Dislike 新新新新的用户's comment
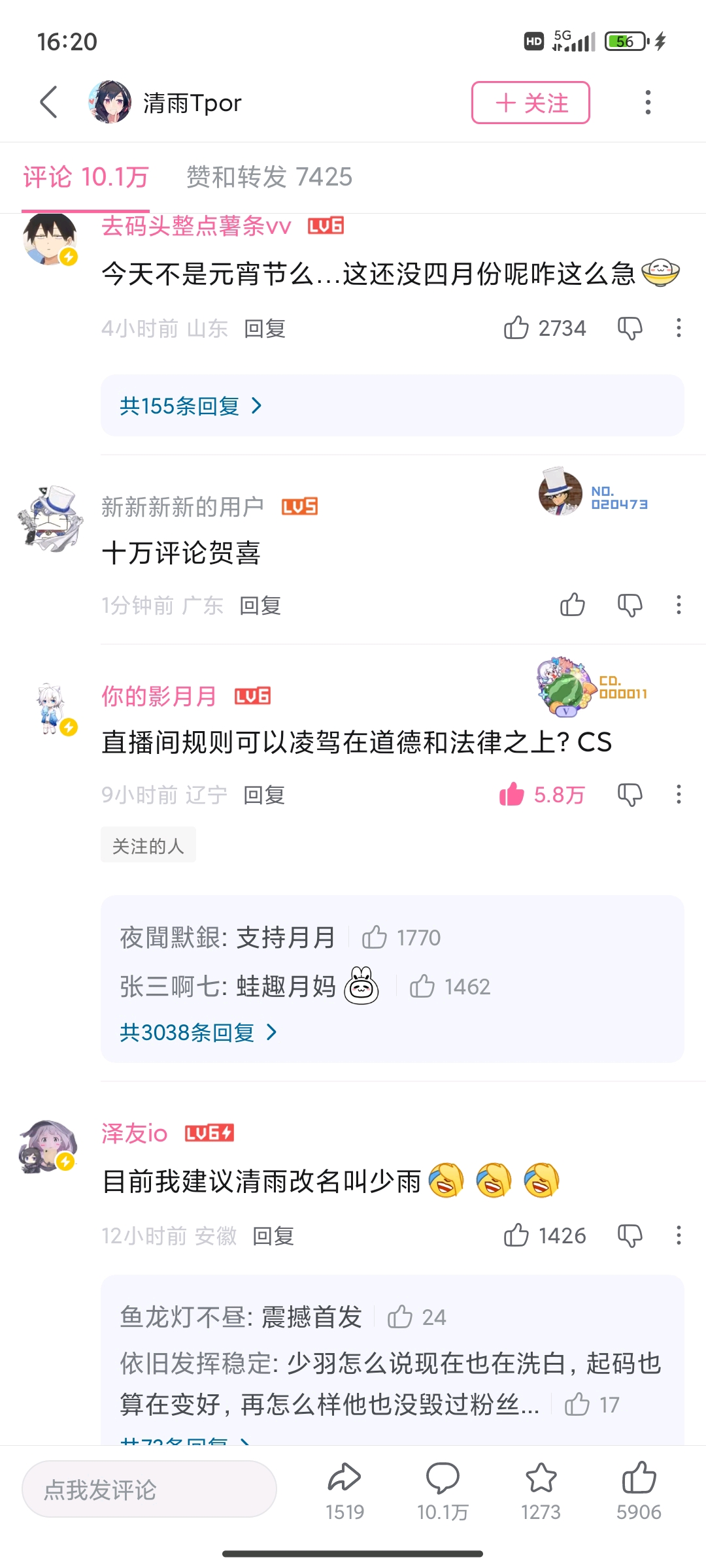 (x=630, y=605)
